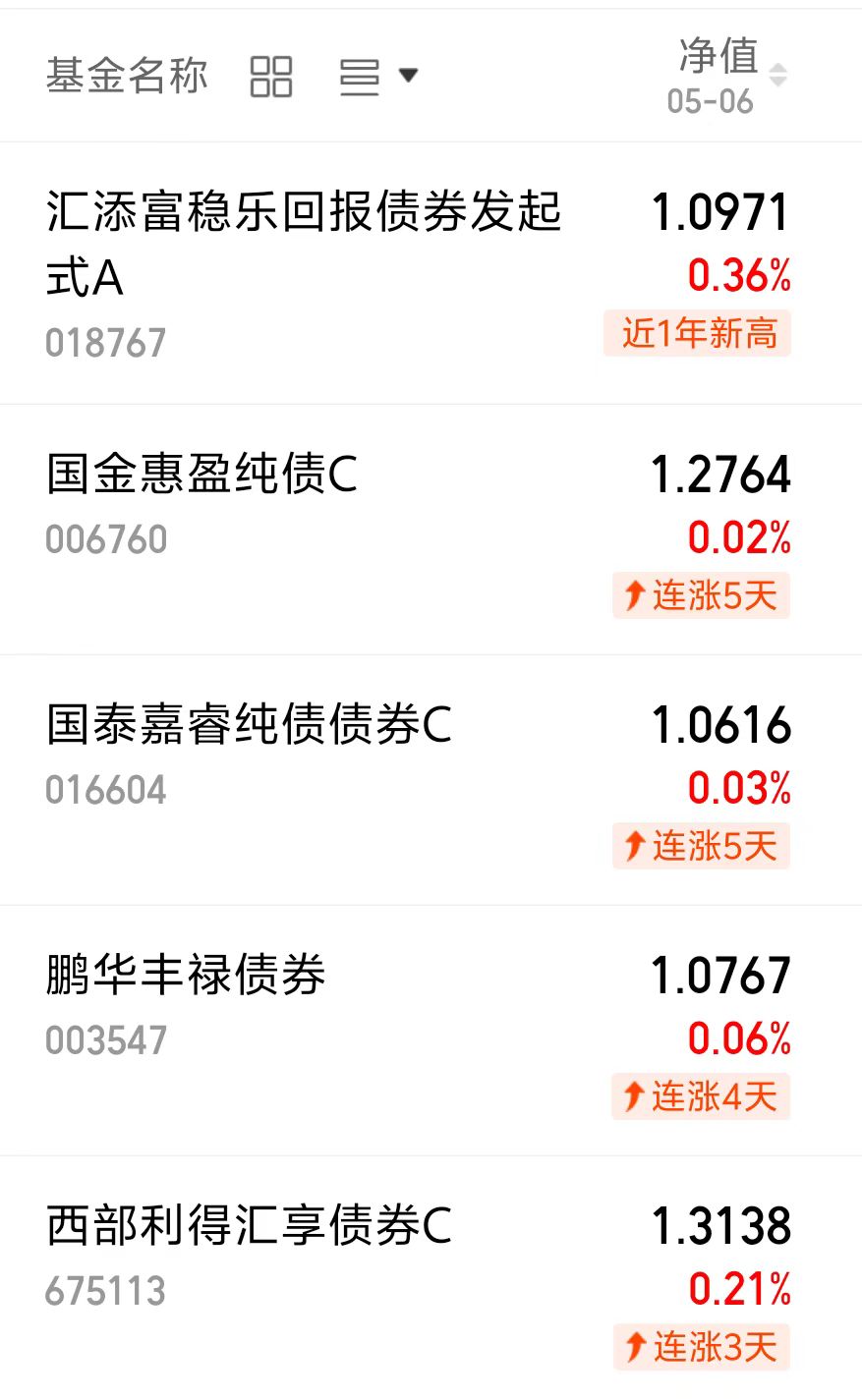Viewport: 862px width, 1400px height.
Task: Sort funds by 净值 column
Action: click(x=727, y=75)
